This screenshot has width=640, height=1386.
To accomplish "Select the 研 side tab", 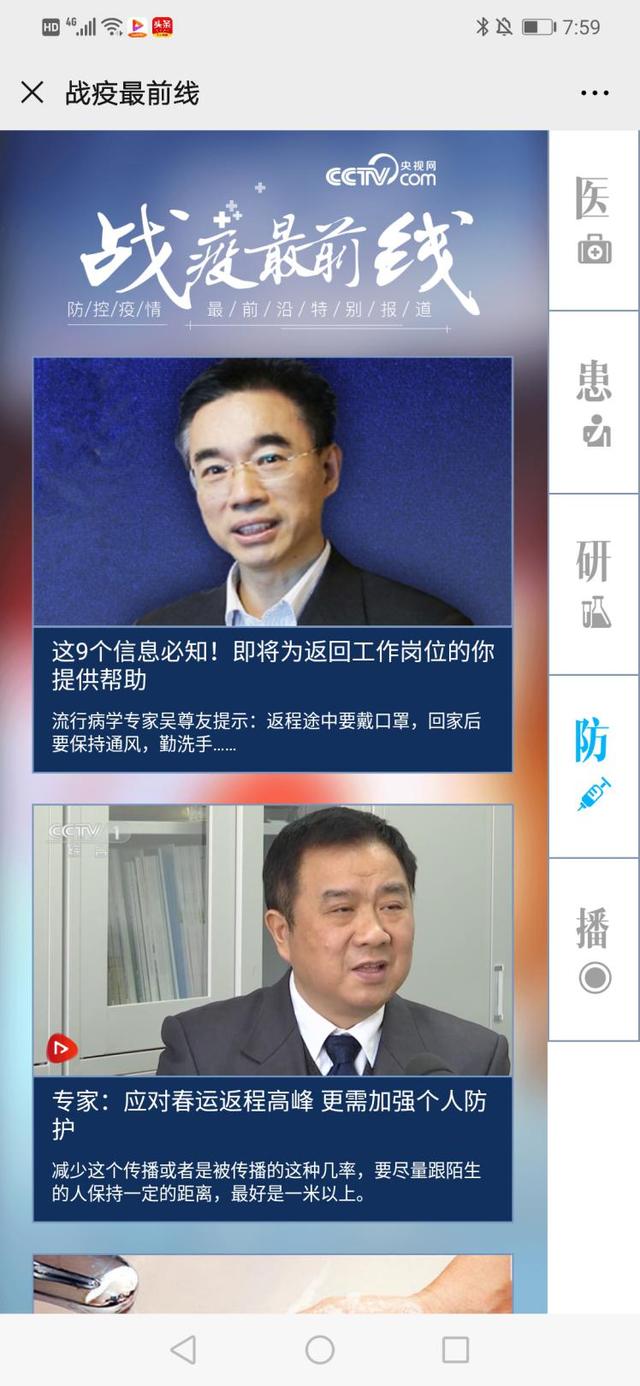I will click(x=594, y=584).
